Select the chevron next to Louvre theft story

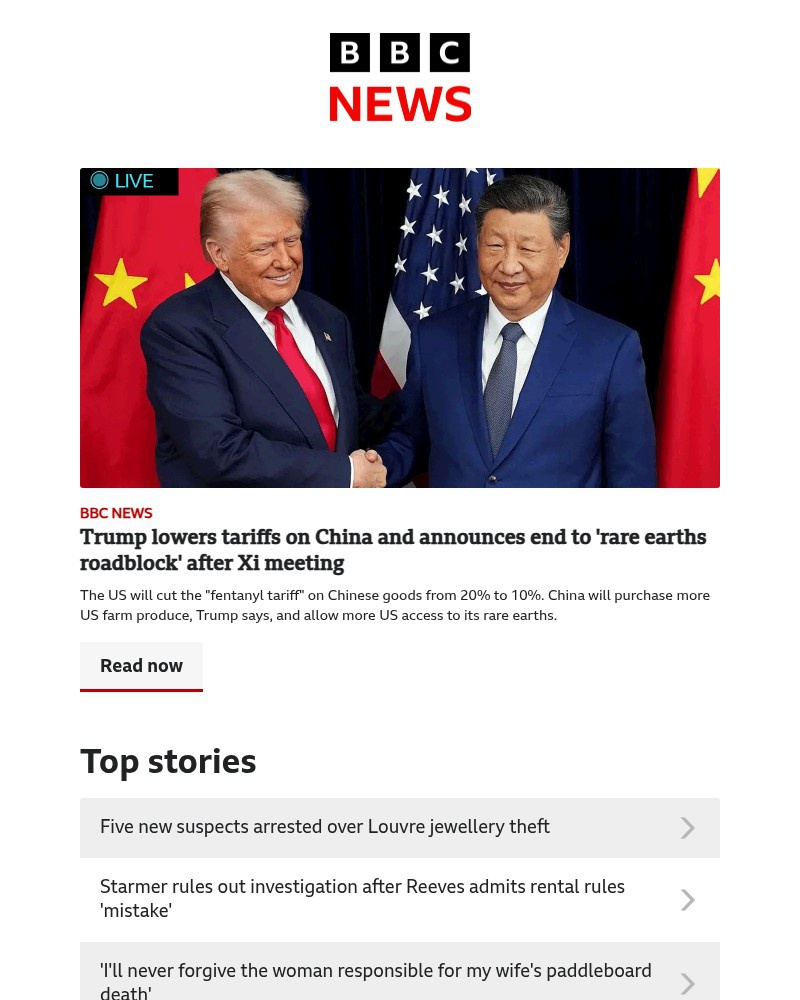click(x=687, y=827)
